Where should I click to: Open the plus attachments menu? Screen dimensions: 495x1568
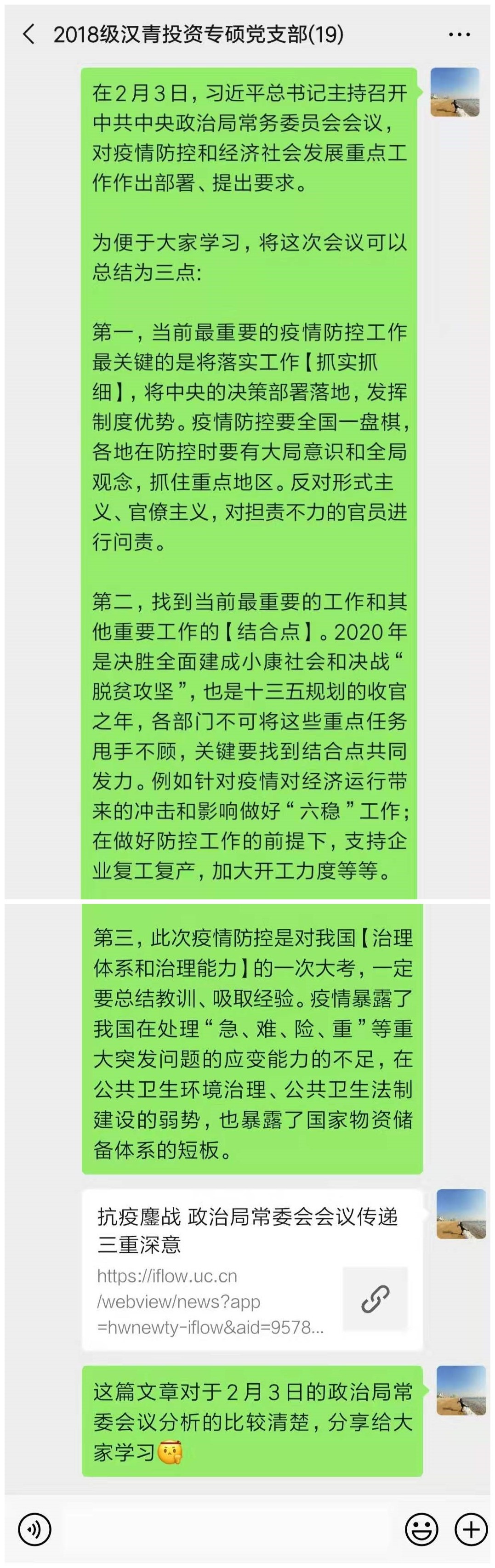coord(471,1528)
